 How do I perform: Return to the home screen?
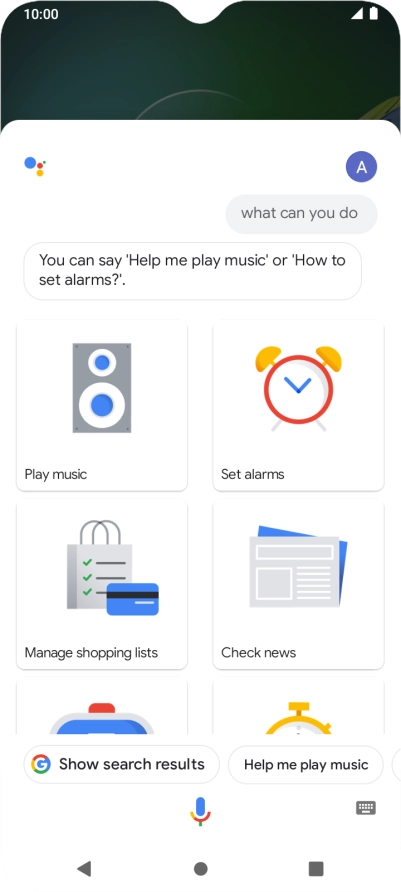pos(200,869)
